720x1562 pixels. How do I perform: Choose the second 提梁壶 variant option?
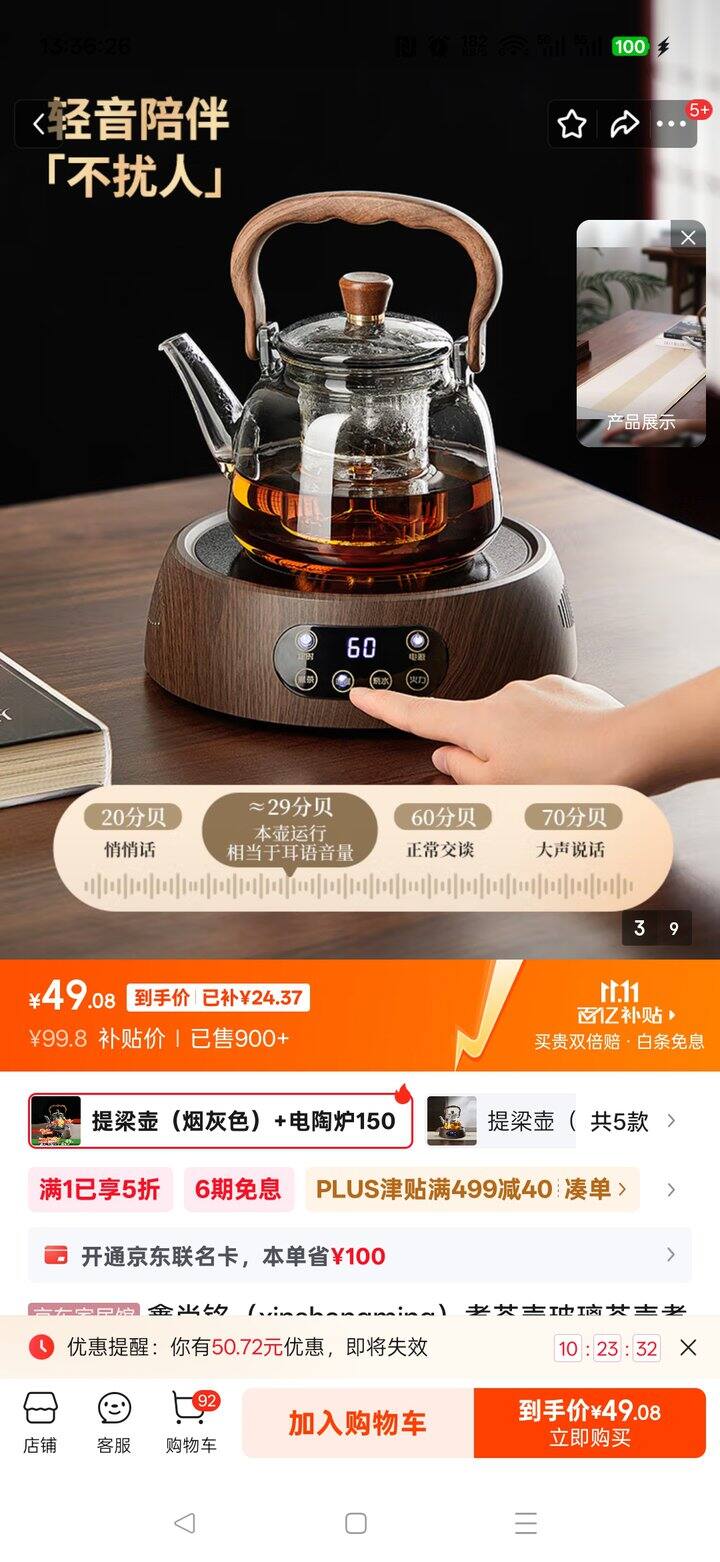pyautogui.click(x=500, y=1121)
